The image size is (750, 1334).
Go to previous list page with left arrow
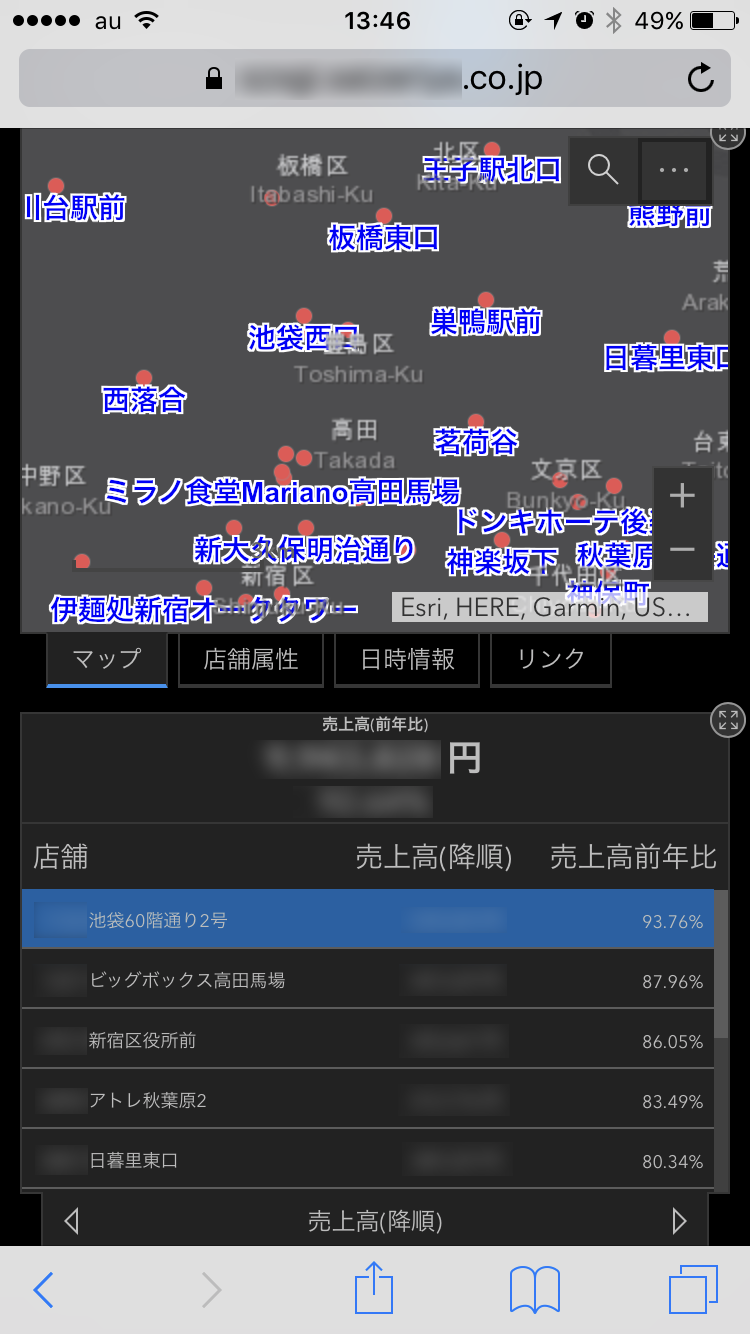click(x=71, y=1221)
